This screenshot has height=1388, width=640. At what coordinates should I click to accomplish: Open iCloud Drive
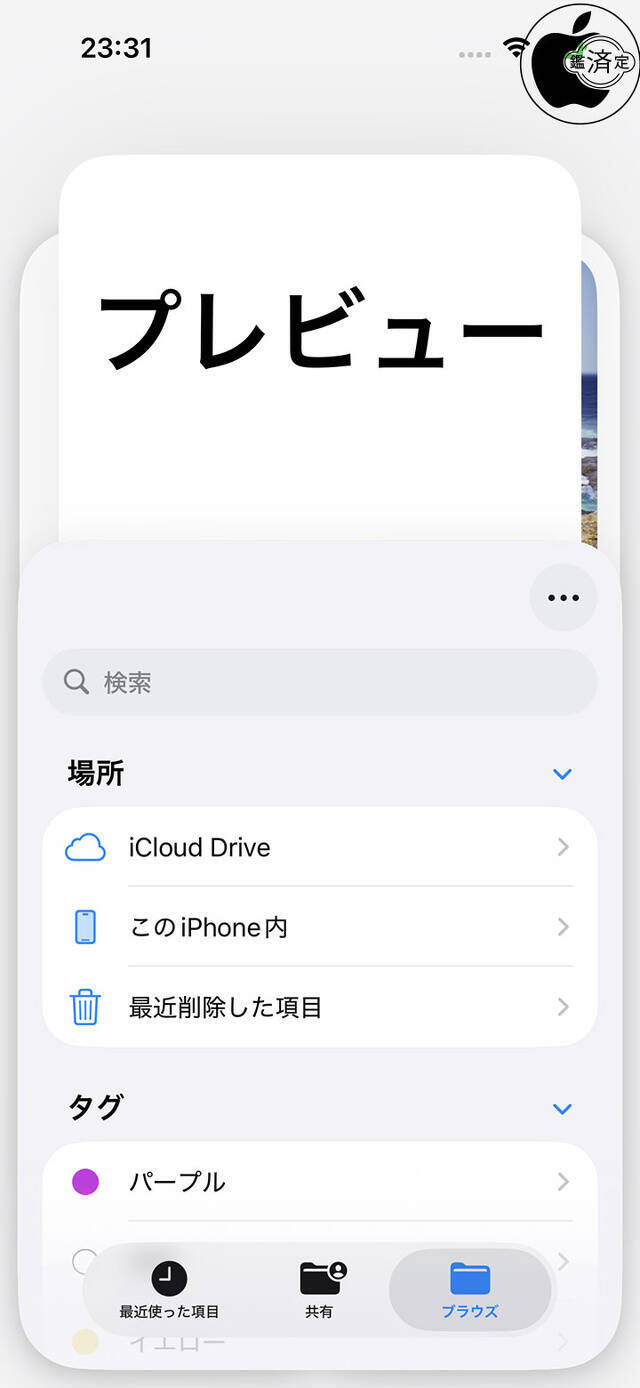[320, 847]
